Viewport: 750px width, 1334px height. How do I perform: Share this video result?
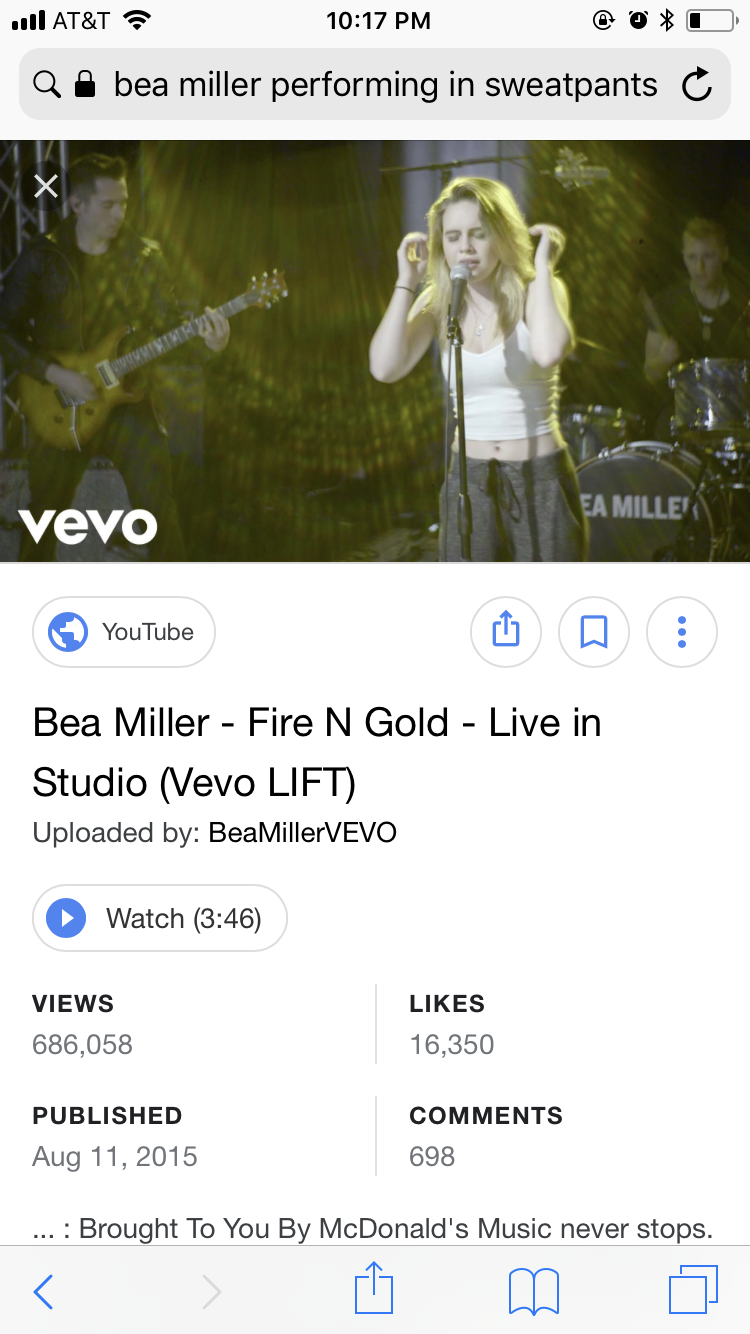tap(506, 632)
